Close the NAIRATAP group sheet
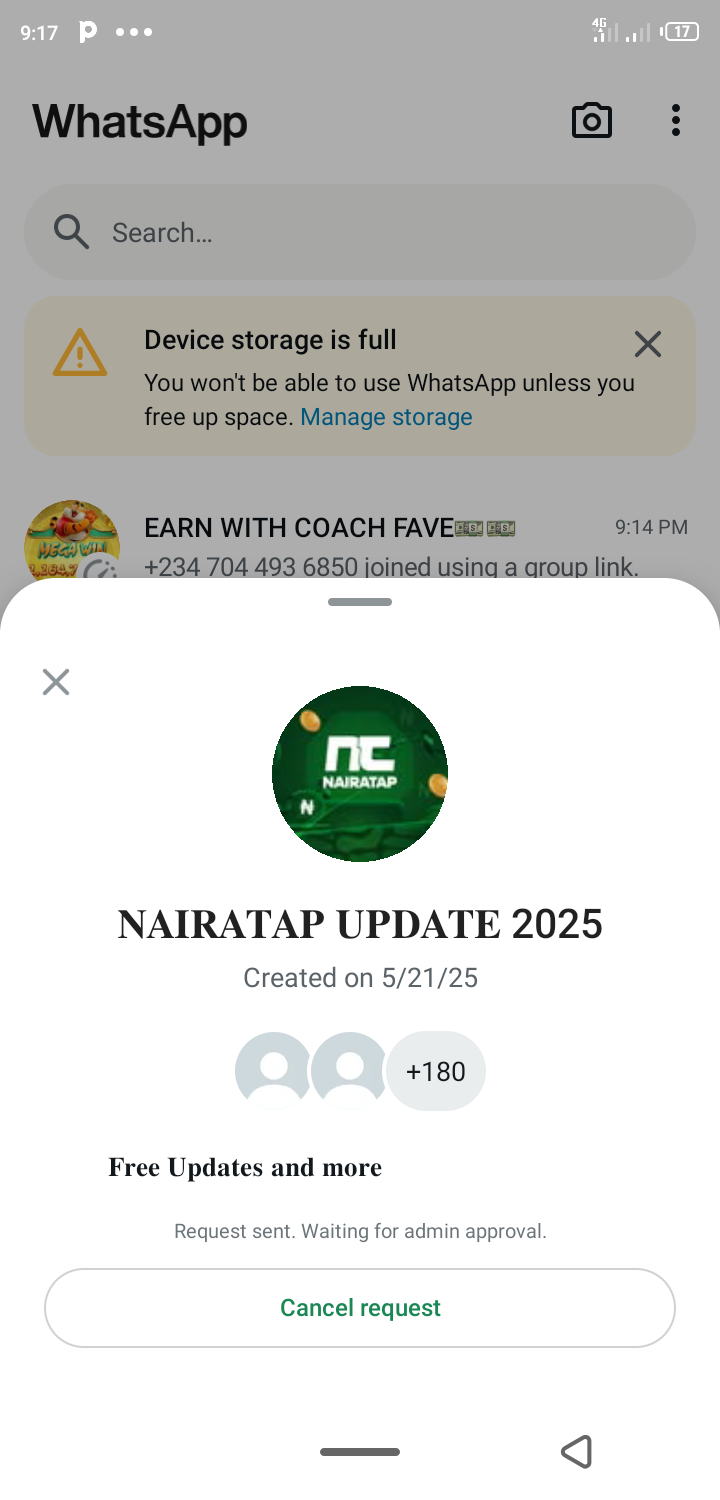 56,682
